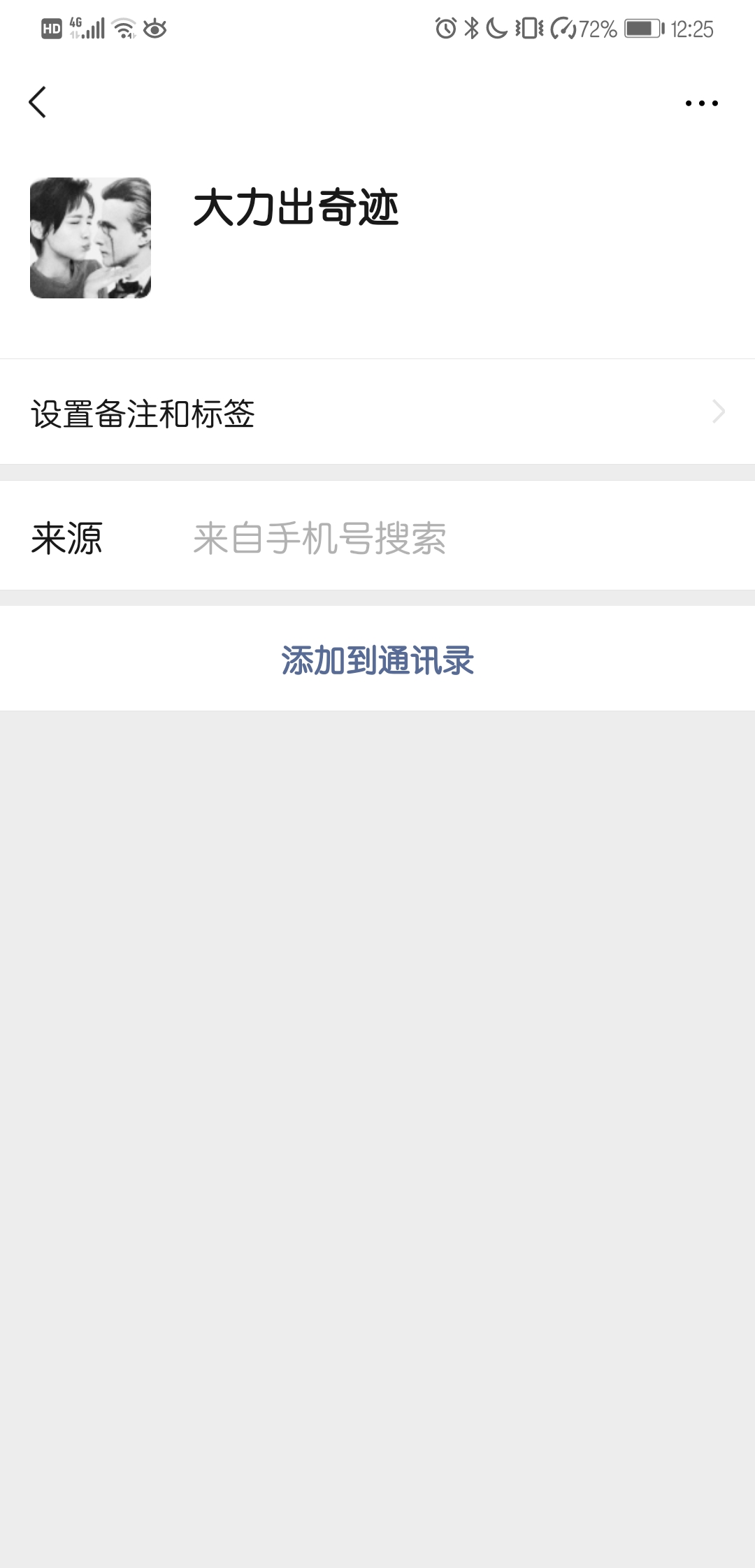This screenshot has height=1568, width=755.
Task: Open 设置备注和标签 row
Action: pos(377,412)
